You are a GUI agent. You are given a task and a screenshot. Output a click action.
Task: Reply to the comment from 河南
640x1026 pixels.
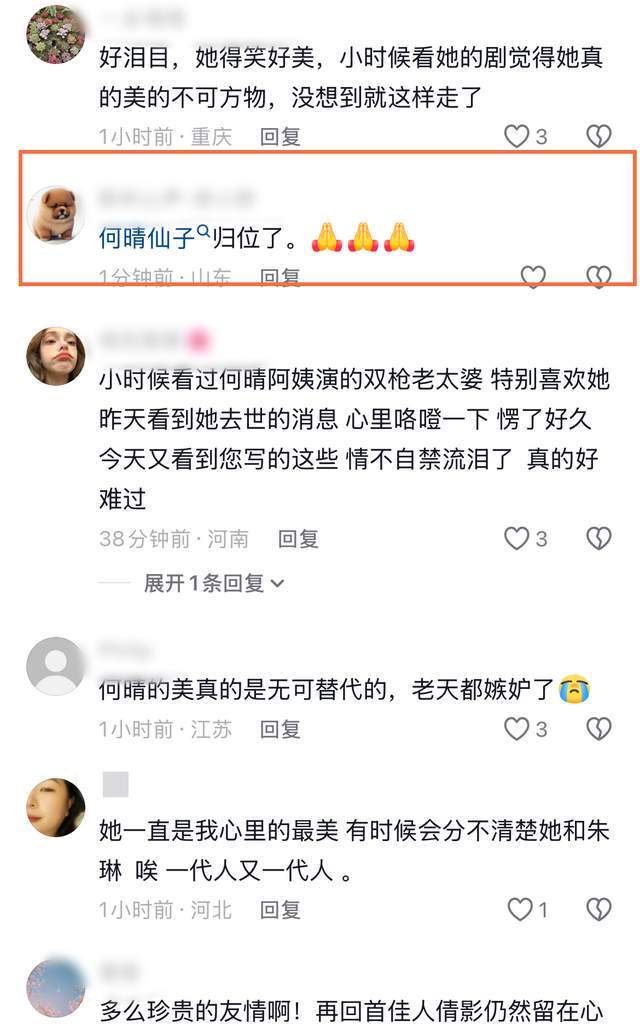click(298, 540)
